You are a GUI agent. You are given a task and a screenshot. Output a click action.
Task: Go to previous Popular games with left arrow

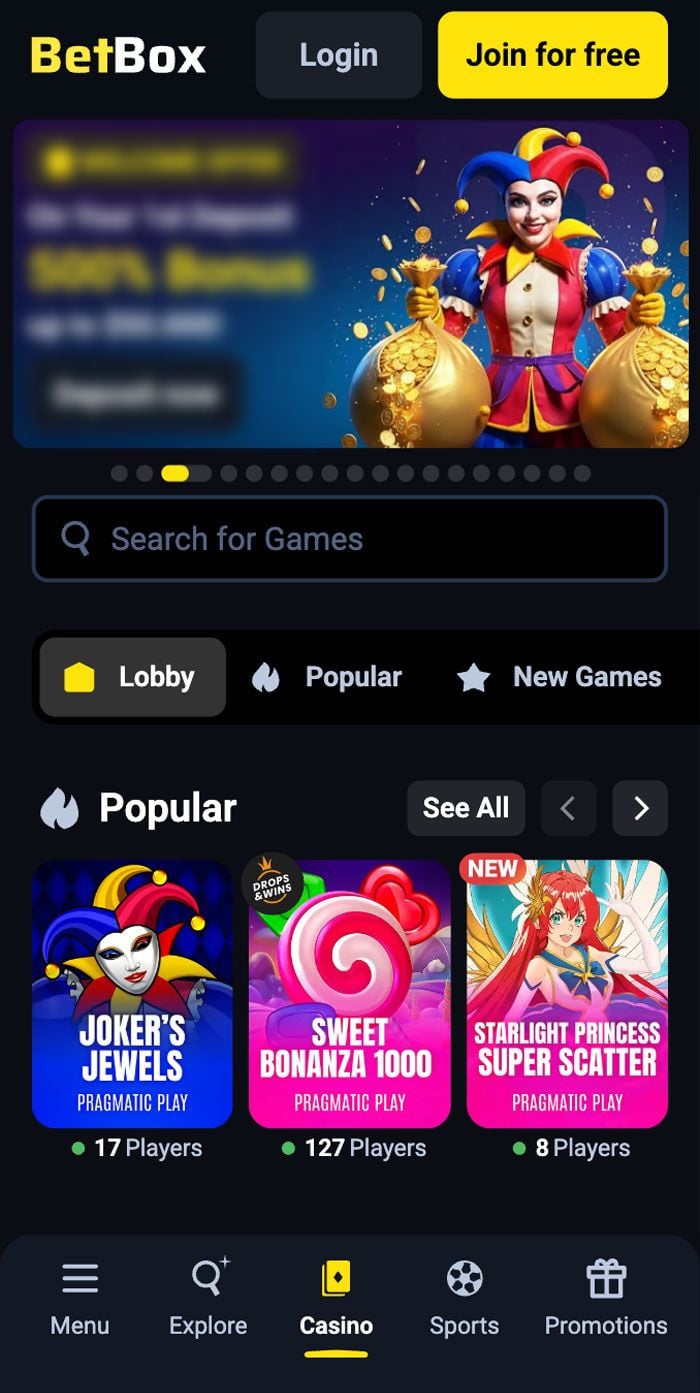pyautogui.click(x=568, y=808)
